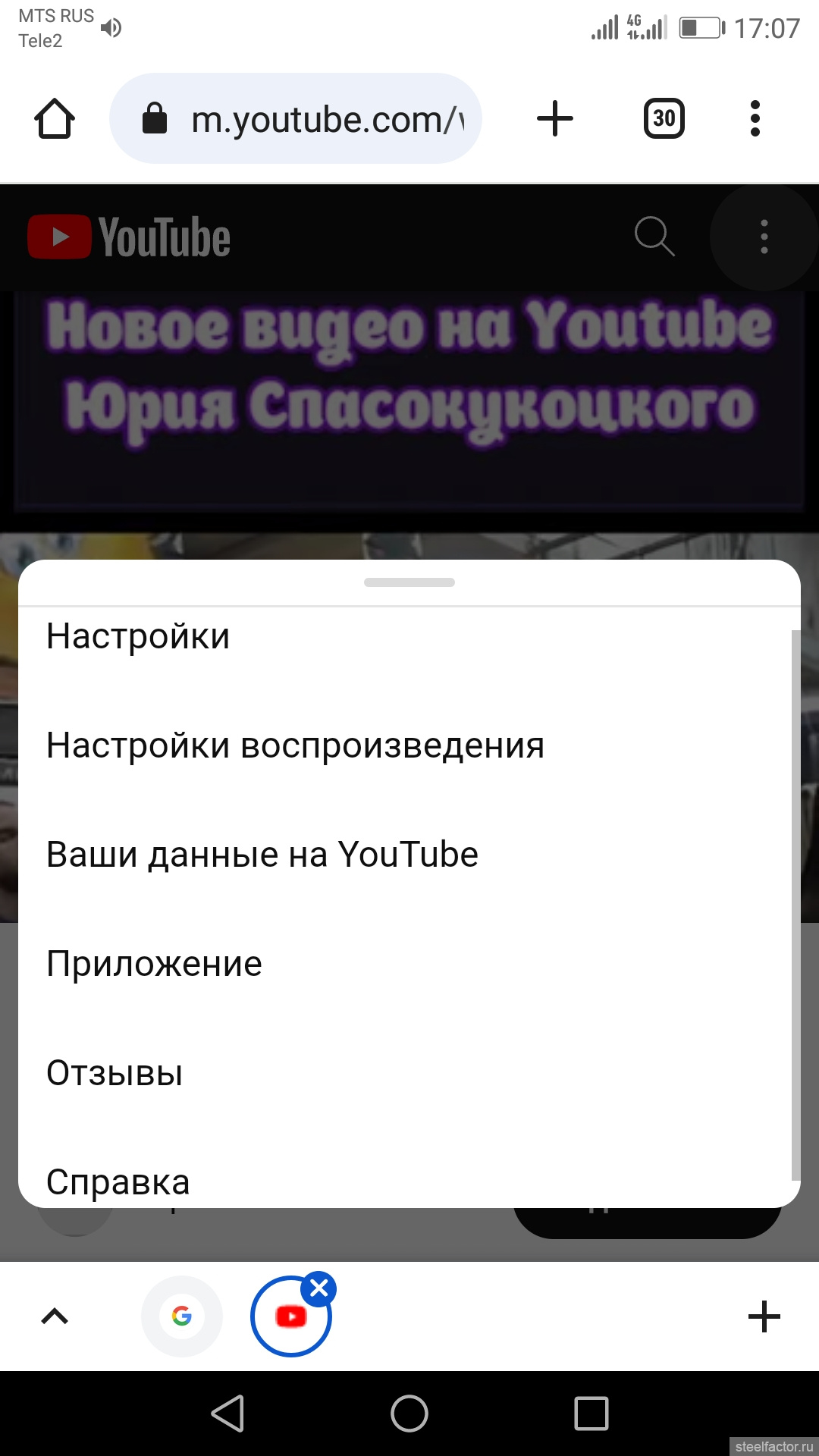
Task: Open a new tab with top plus
Action: (x=555, y=119)
